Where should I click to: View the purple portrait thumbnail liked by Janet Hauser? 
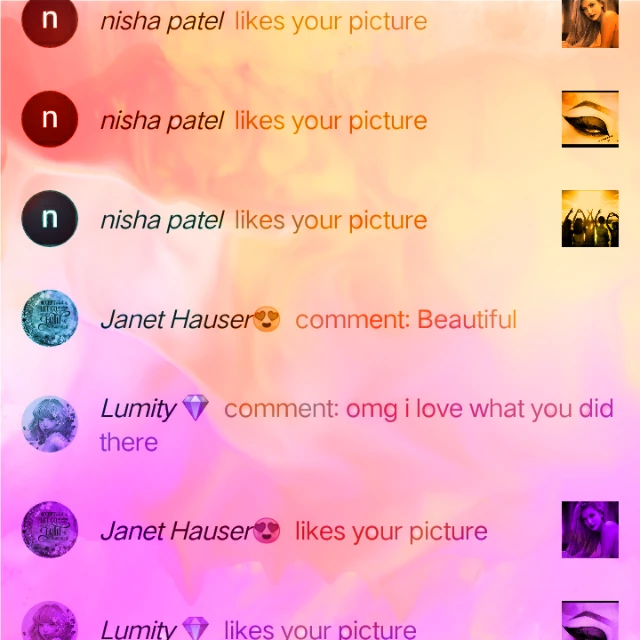tap(590, 529)
